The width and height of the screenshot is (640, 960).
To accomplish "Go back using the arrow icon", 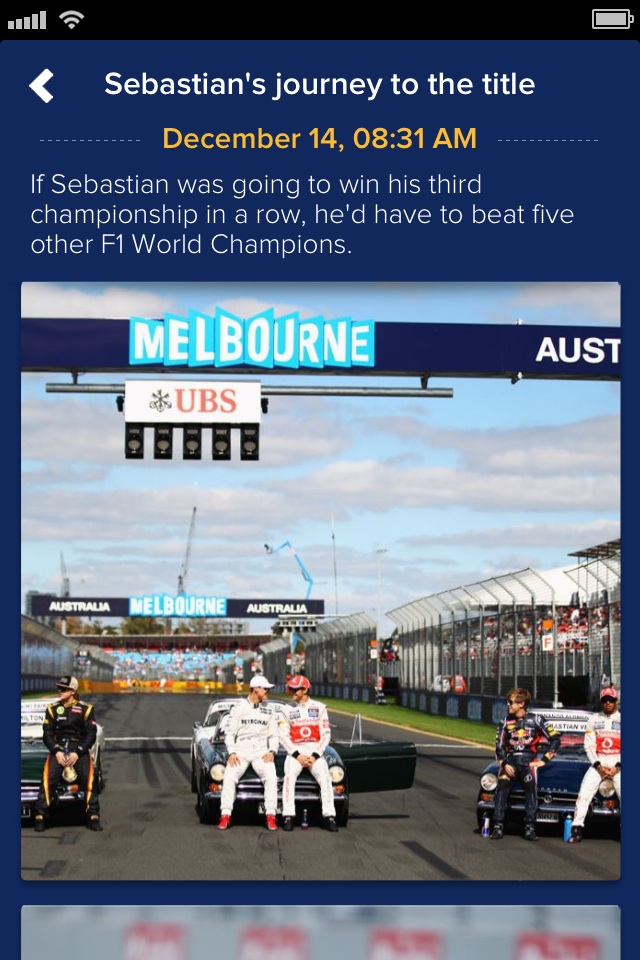I will [42, 86].
